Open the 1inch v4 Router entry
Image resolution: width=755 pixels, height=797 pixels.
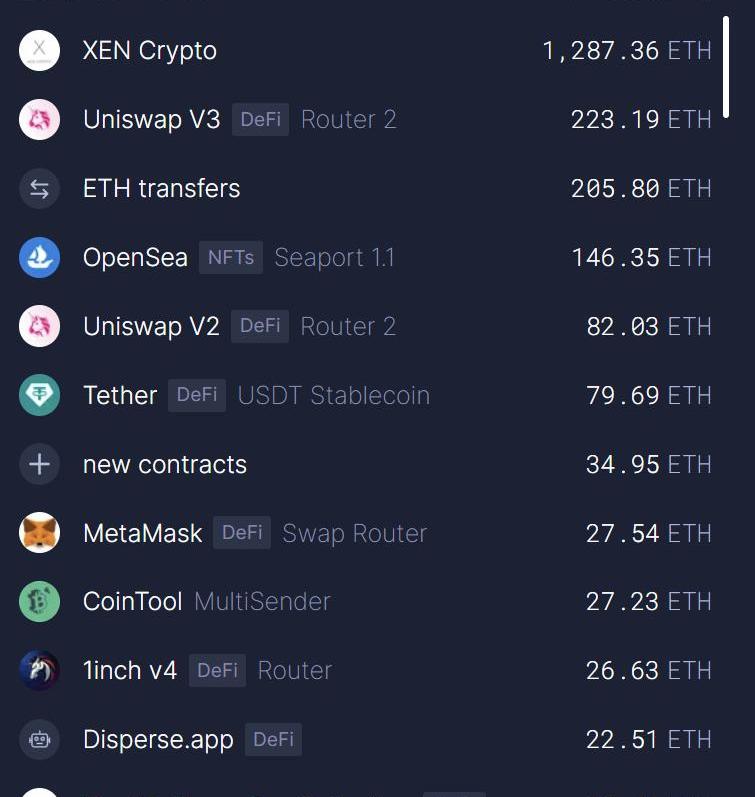click(x=130, y=670)
